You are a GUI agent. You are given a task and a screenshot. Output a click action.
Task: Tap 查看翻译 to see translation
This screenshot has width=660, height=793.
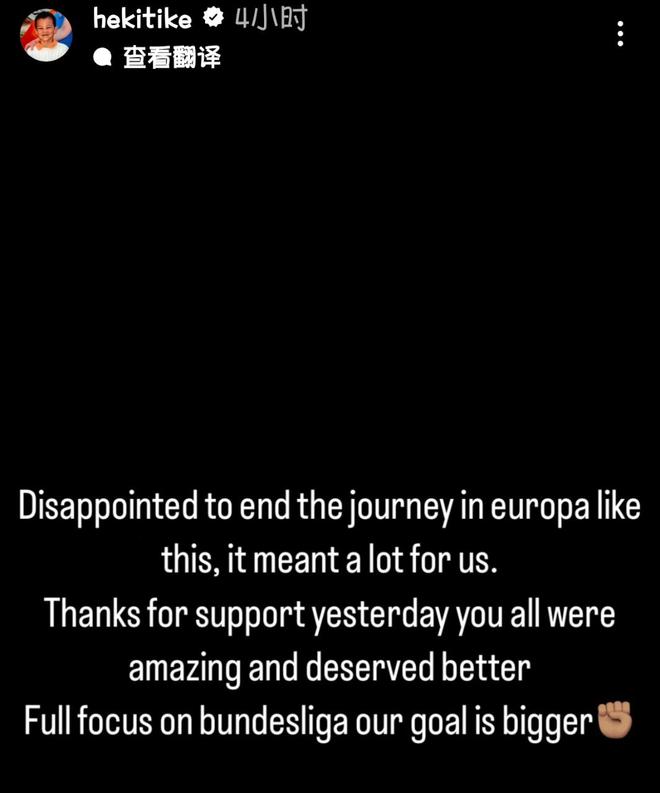pyautogui.click(x=170, y=58)
